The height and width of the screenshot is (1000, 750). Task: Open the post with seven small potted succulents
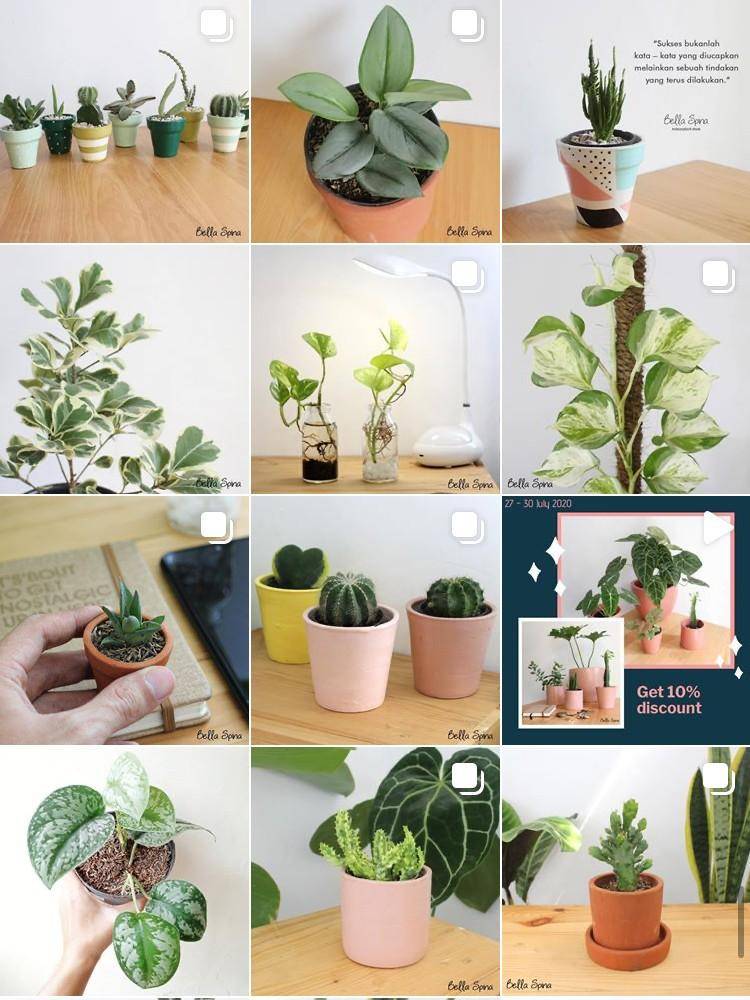[x=124, y=121]
